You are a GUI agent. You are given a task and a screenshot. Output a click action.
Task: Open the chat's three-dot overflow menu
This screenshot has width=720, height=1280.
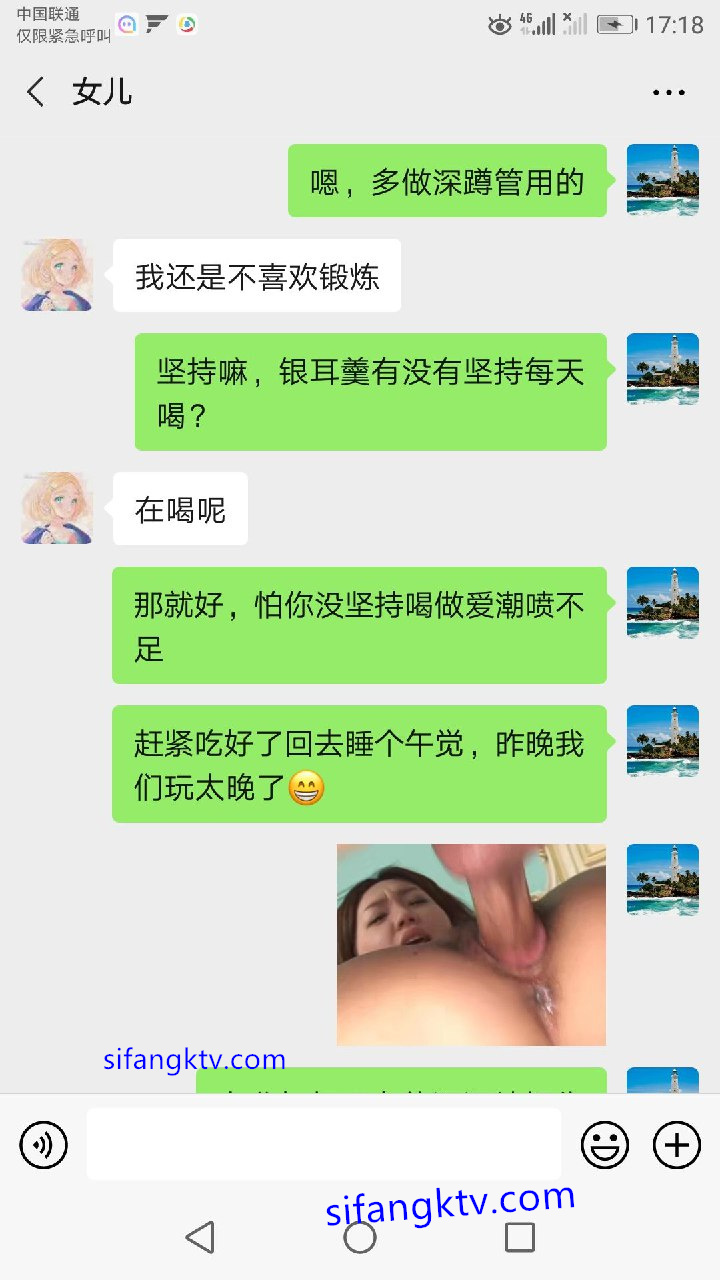pyautogui.click(x=668, y=92)
